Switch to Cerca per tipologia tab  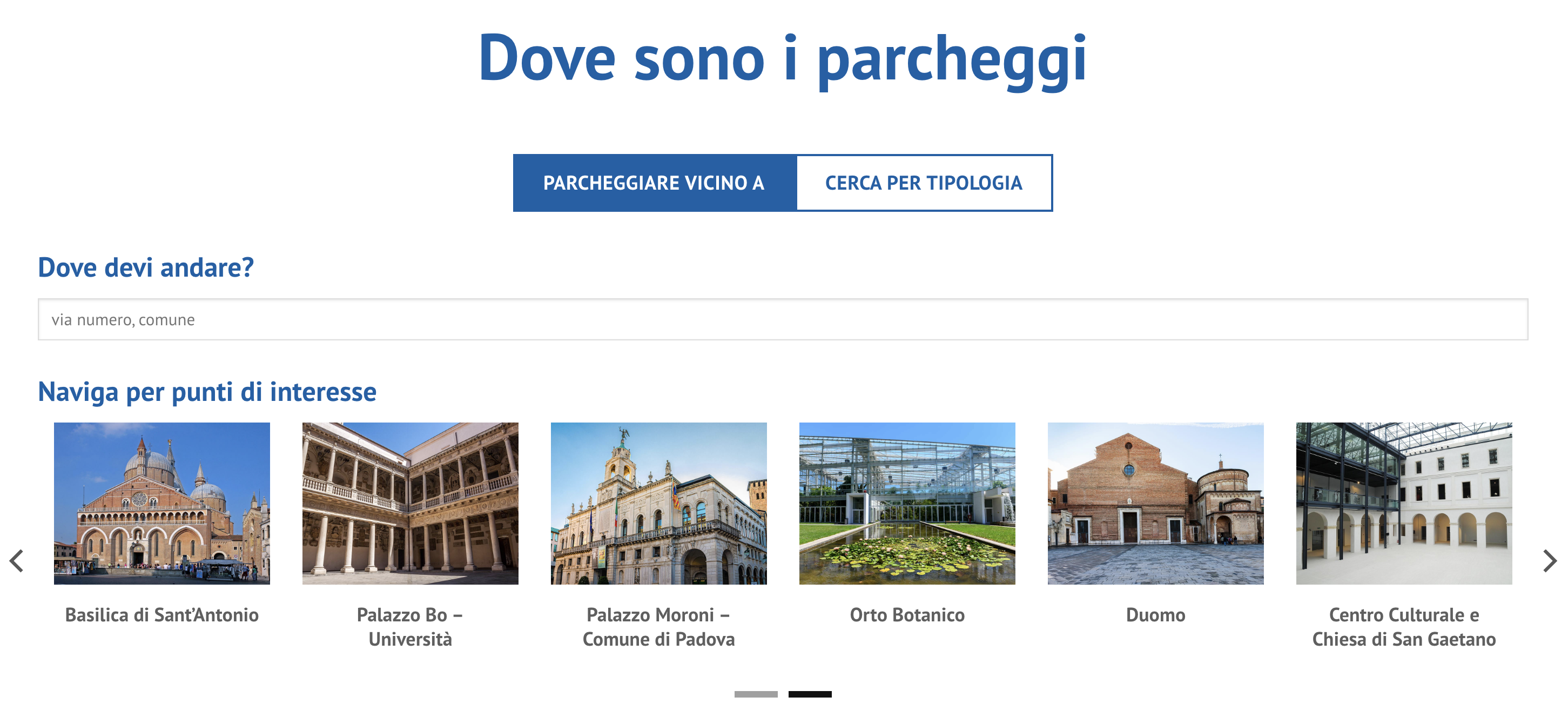(x=924, y=183)
